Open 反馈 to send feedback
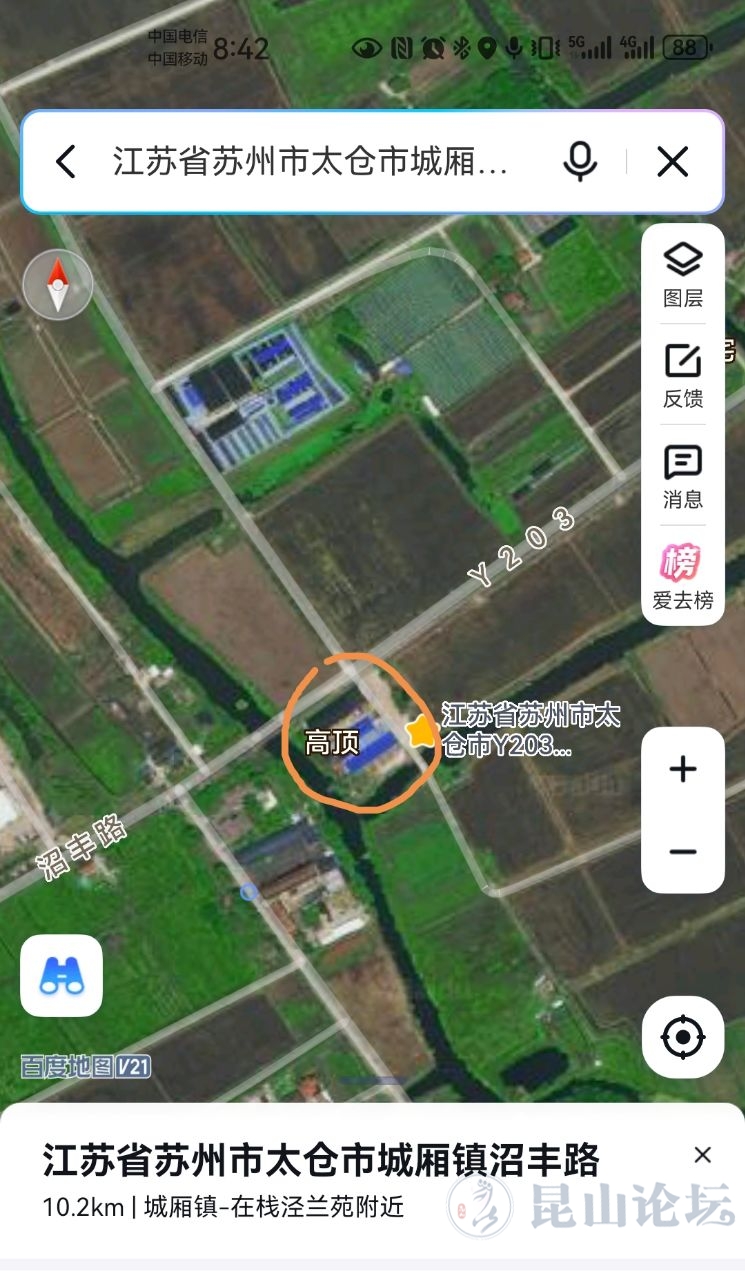This screenshot has width=745, height=1280. 683,374
